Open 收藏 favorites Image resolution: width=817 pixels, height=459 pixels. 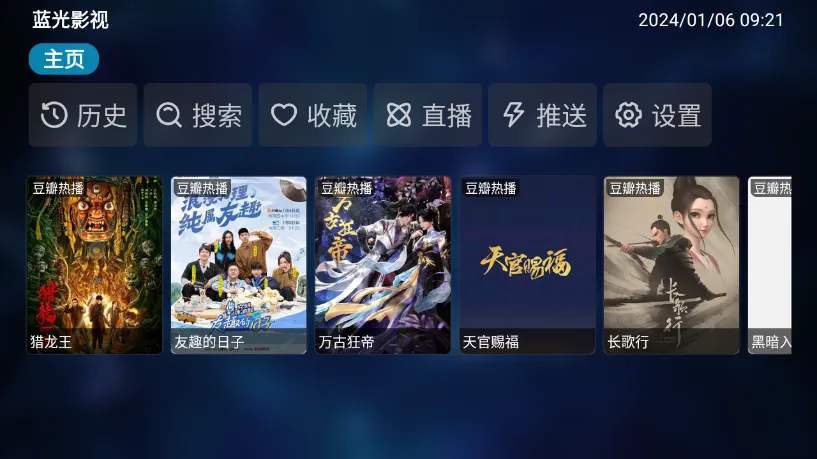click(313, 115)
